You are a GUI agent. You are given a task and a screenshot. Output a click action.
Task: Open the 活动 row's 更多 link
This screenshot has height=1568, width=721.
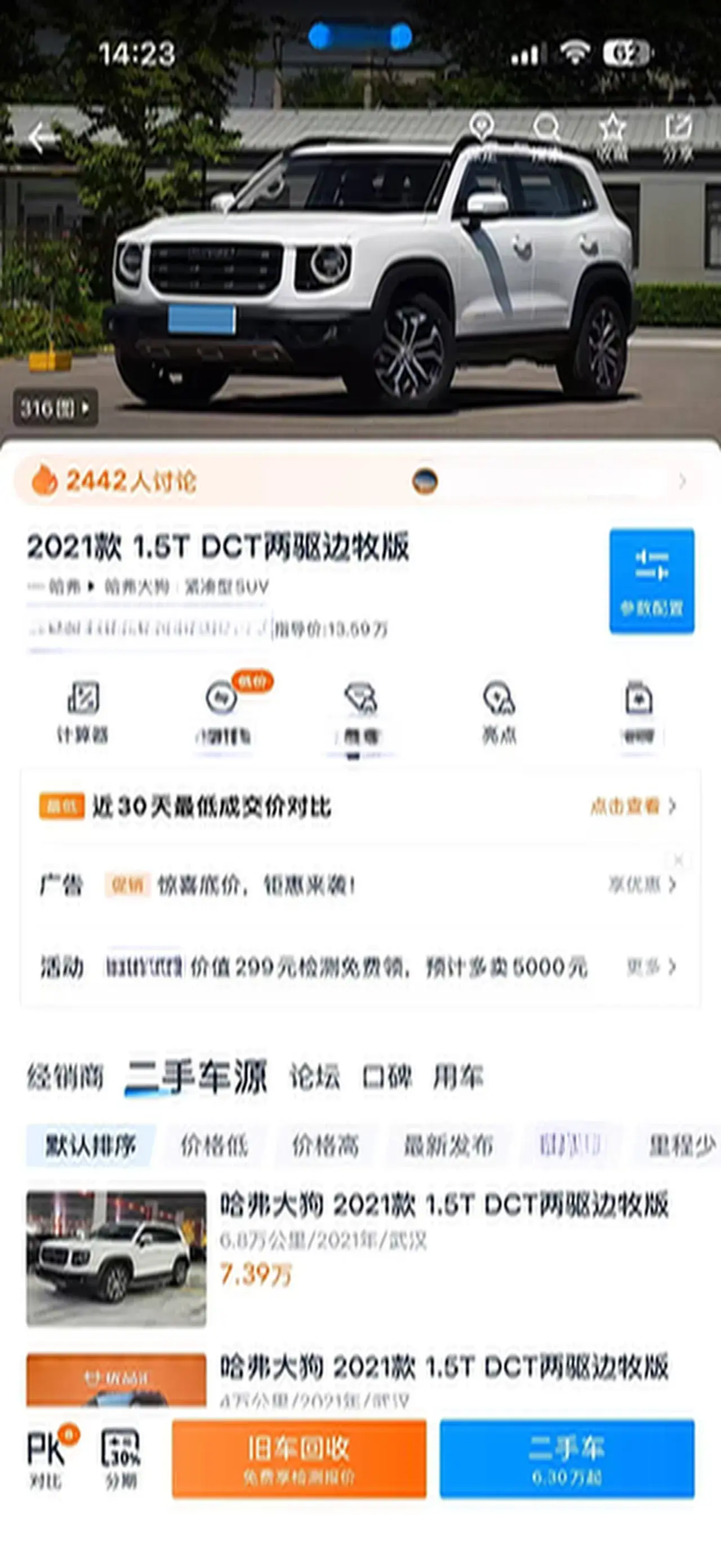tap(651, 967)
